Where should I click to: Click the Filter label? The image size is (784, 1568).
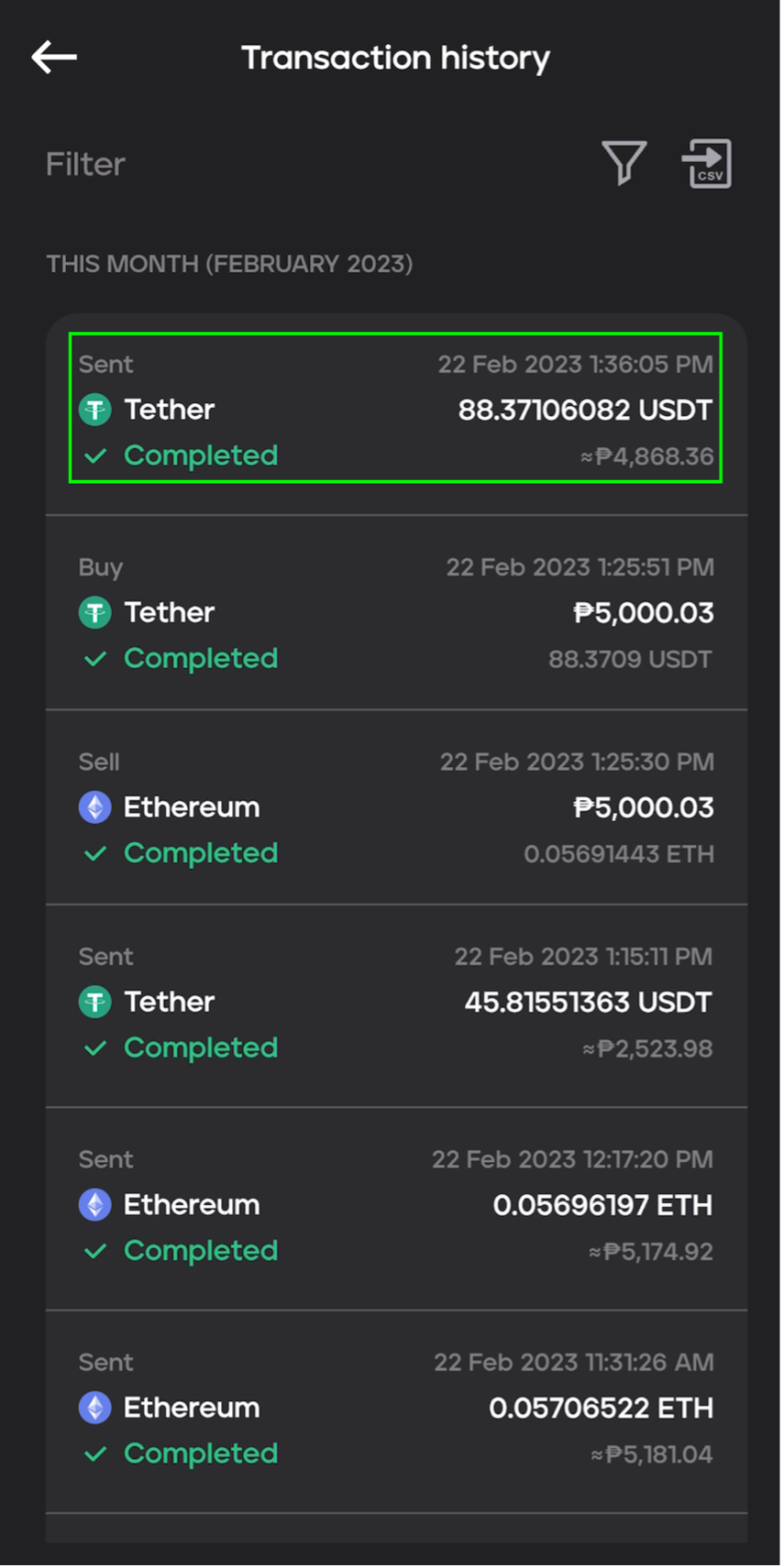[x=84, y=164]
